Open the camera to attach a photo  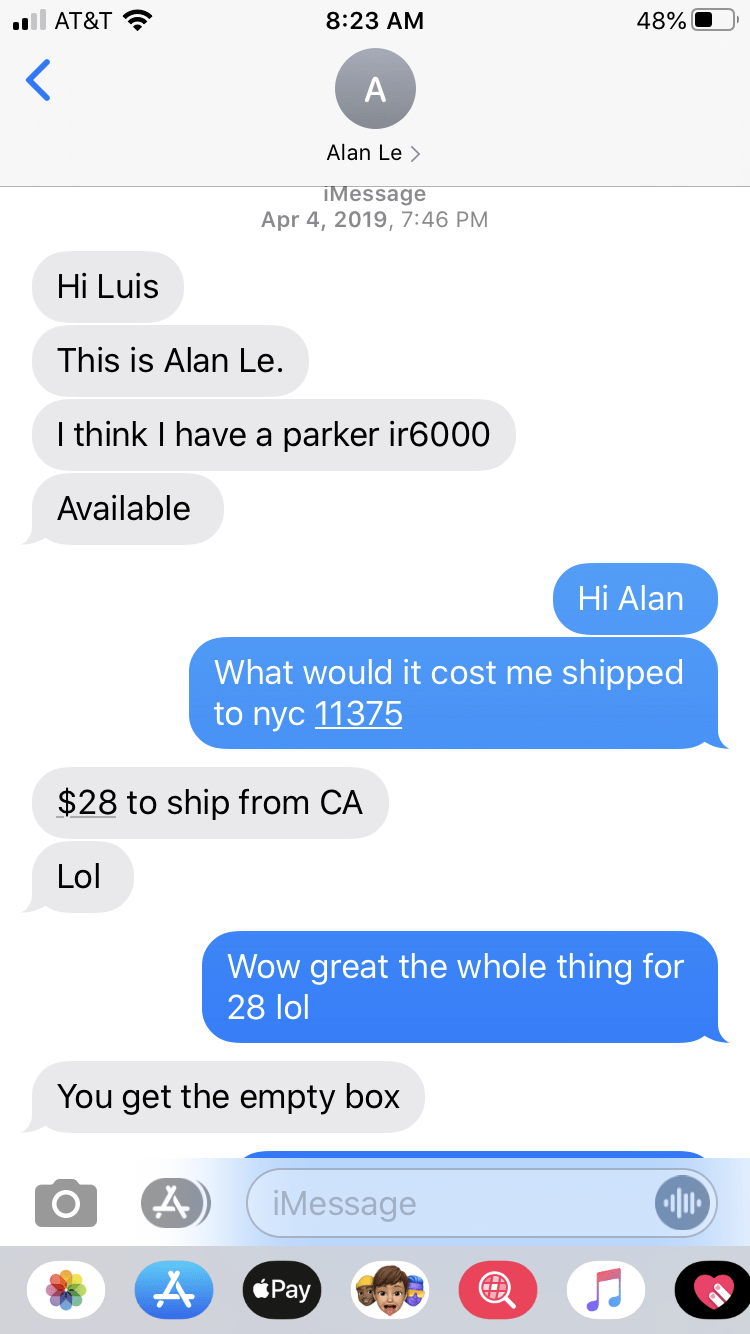point(66,1203)
